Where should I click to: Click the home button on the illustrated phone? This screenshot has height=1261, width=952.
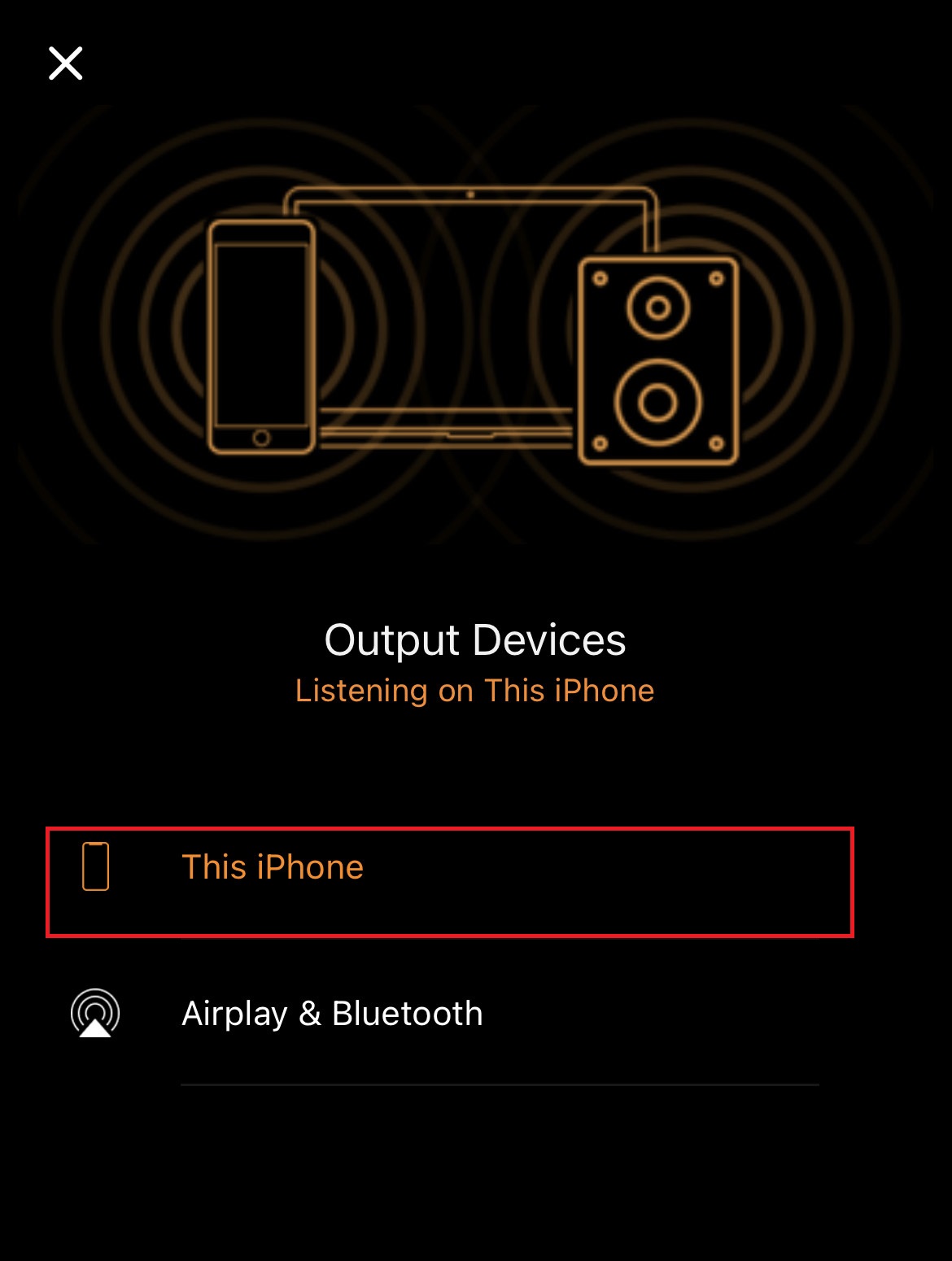tap(262, 438)
